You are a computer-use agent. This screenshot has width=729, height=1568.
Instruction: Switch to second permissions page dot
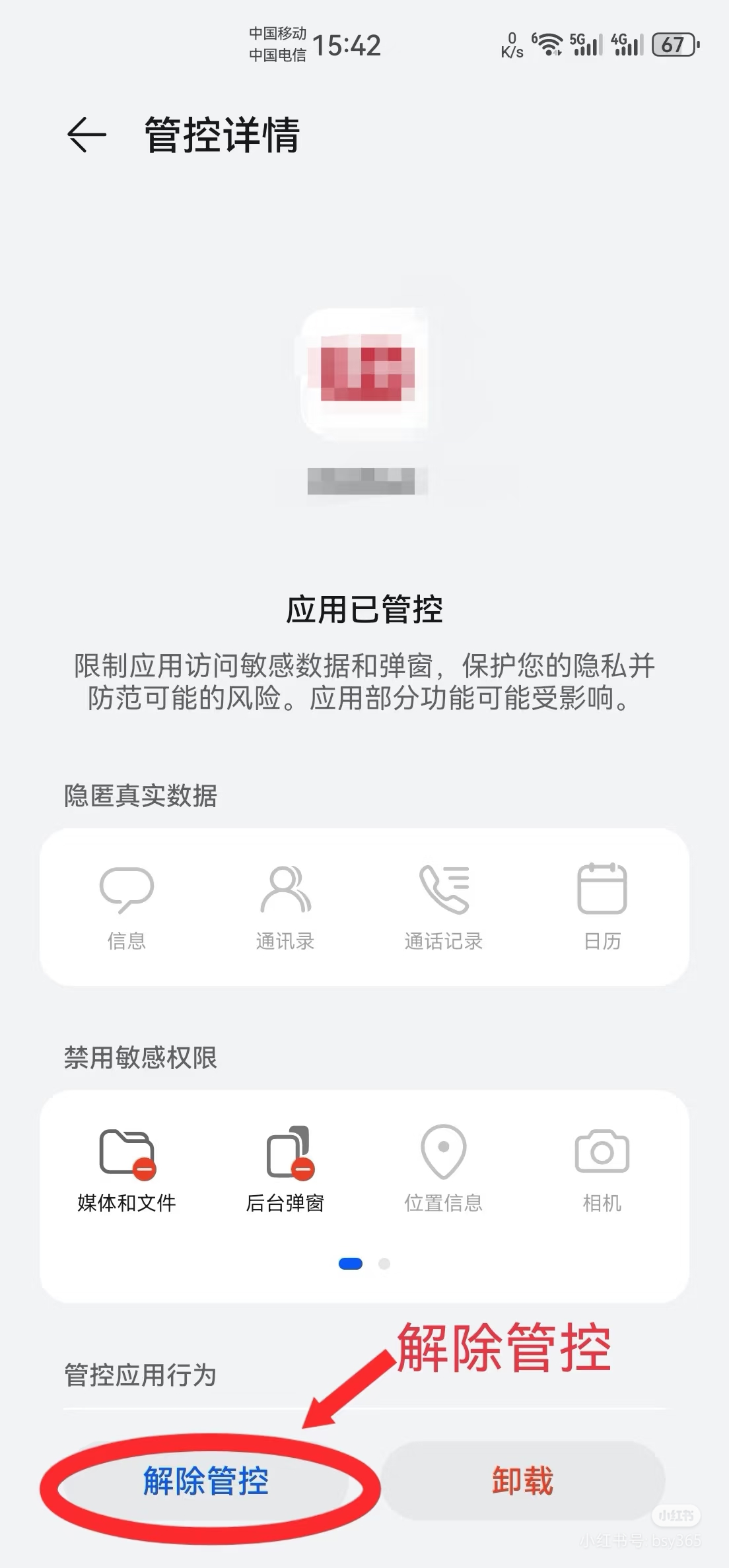tap(384, 1264)
